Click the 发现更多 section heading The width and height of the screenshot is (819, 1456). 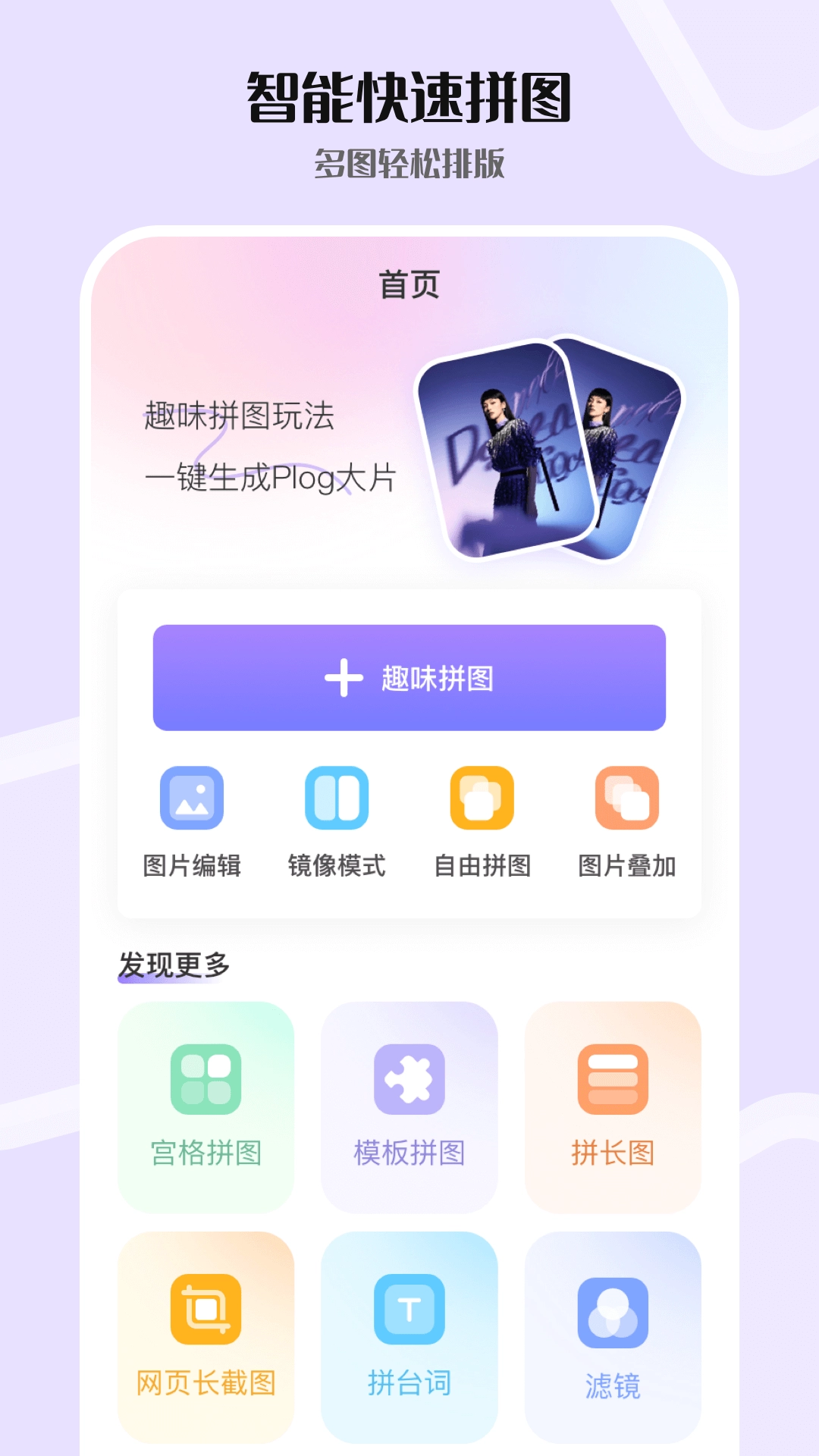point(173,965)
